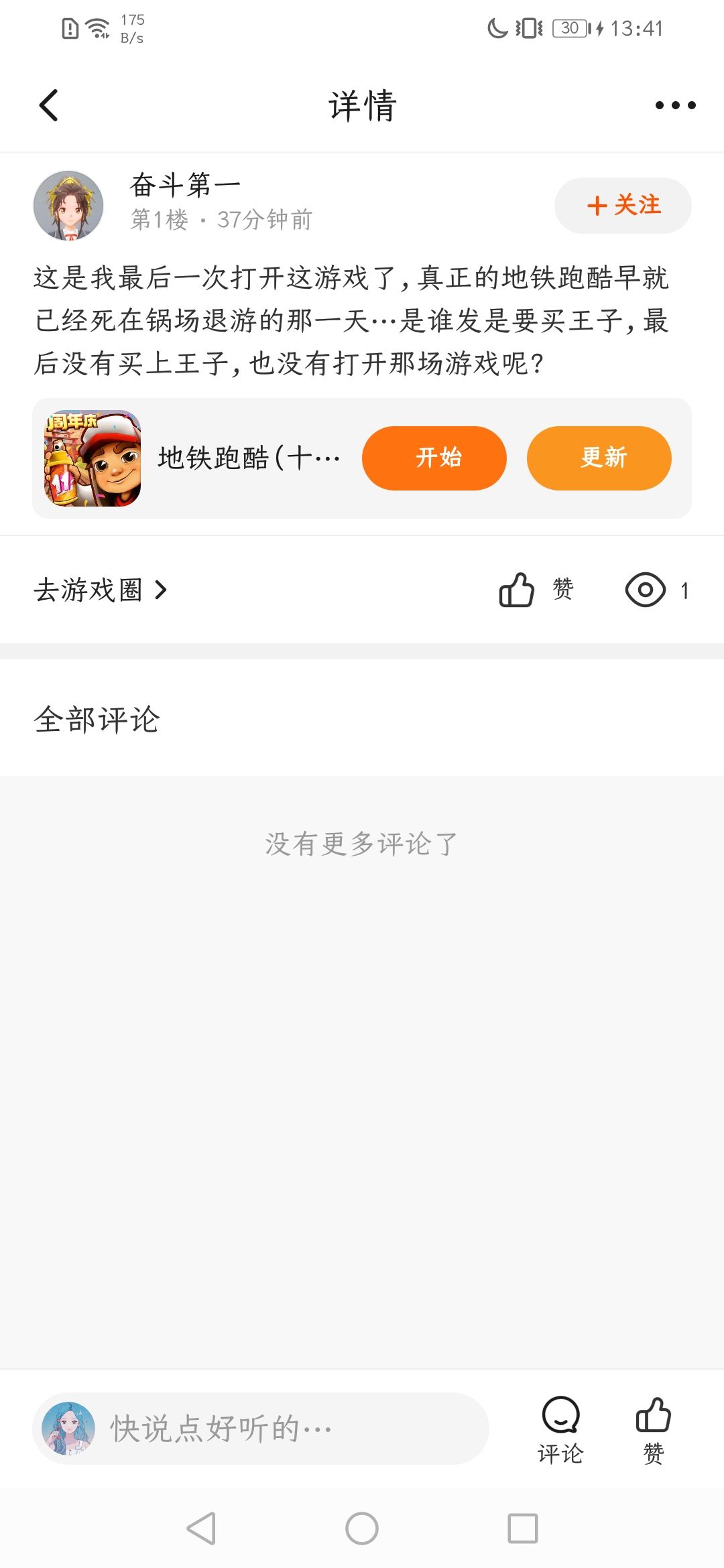Open the three-dot overflow menu

click(675, 105)
